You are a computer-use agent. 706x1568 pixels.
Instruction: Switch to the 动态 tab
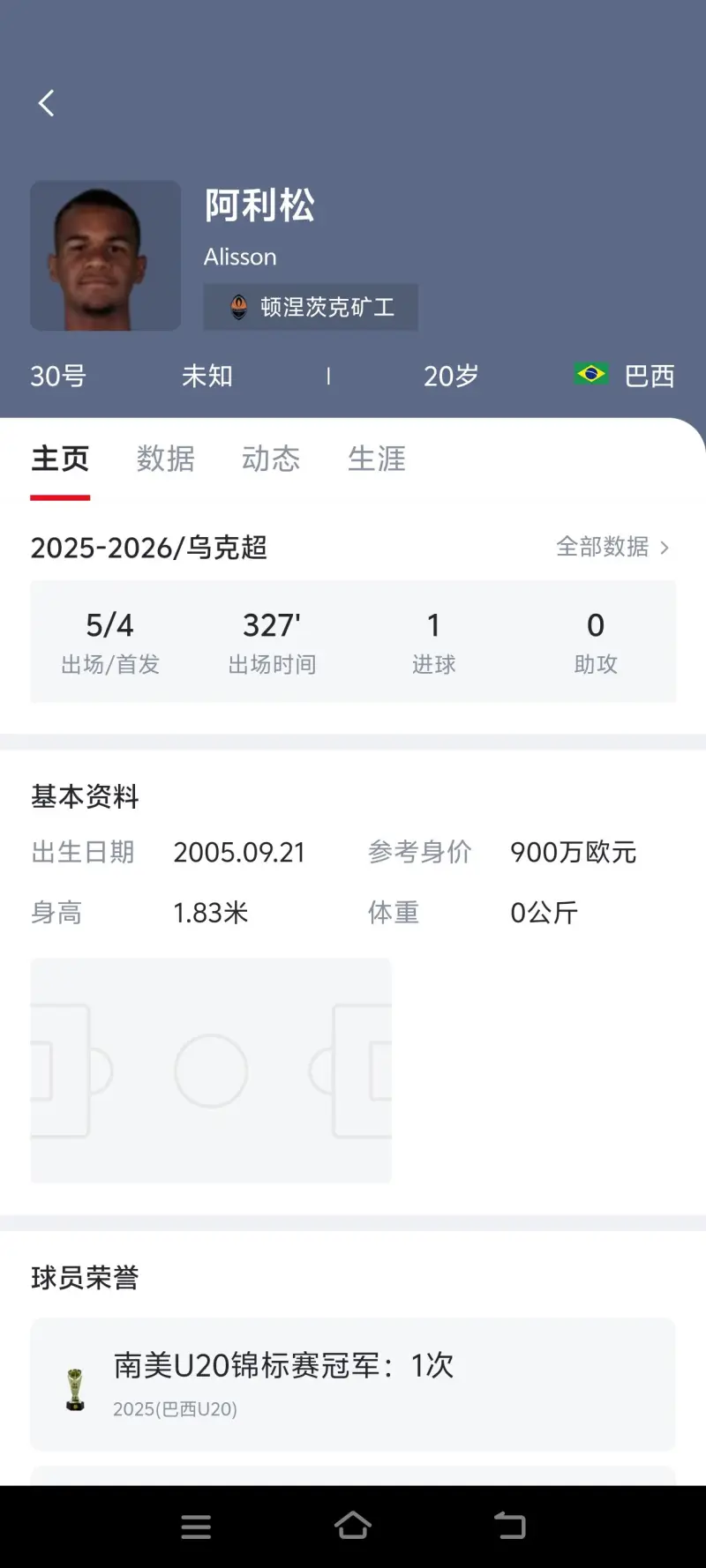pos(271,459)
